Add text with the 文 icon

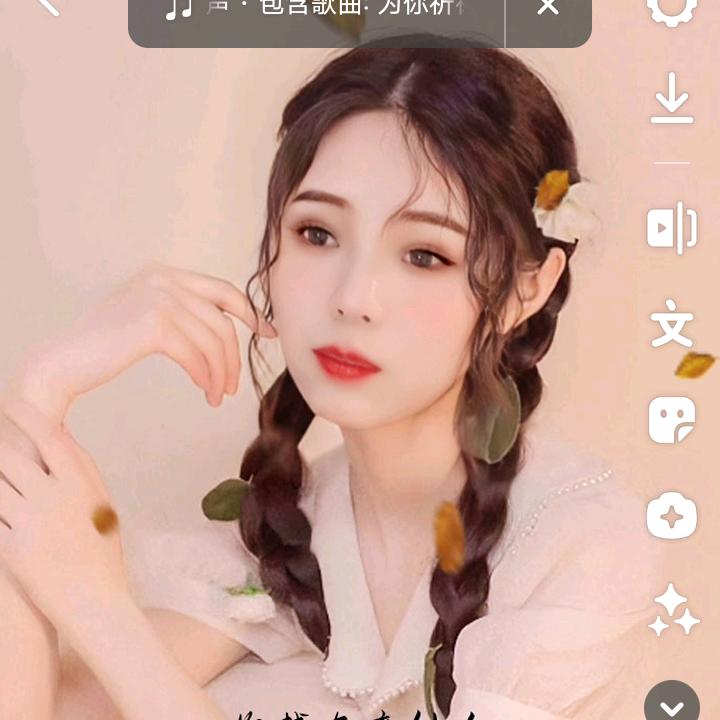click(671, 325)
